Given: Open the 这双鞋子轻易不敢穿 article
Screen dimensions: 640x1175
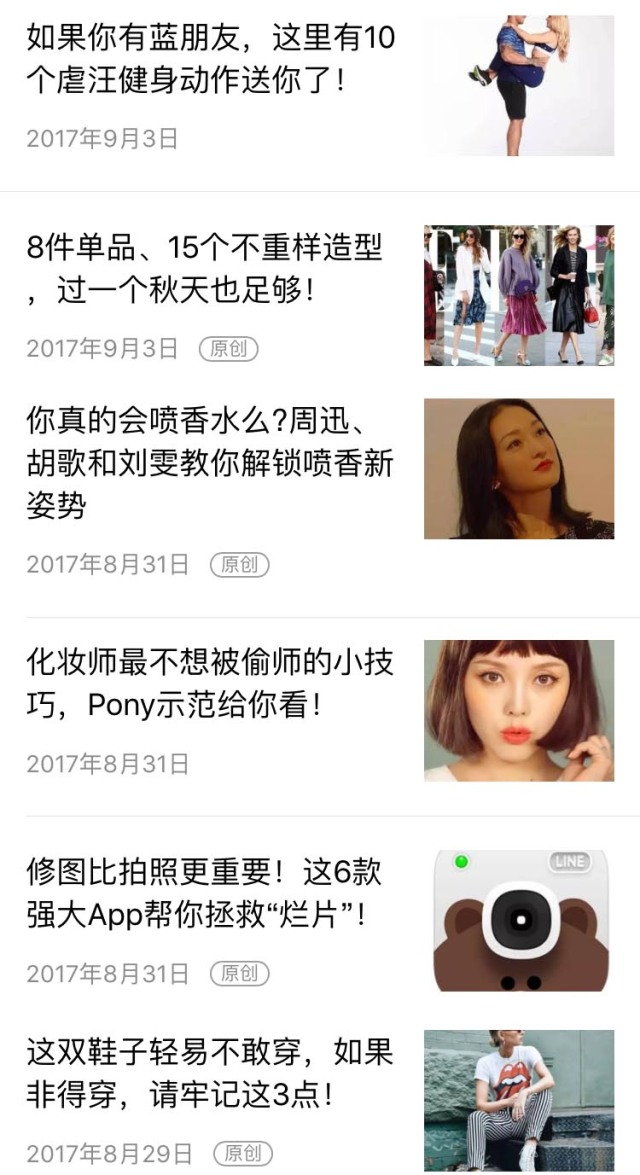Looking at the screenshot, I should 210,1073.
